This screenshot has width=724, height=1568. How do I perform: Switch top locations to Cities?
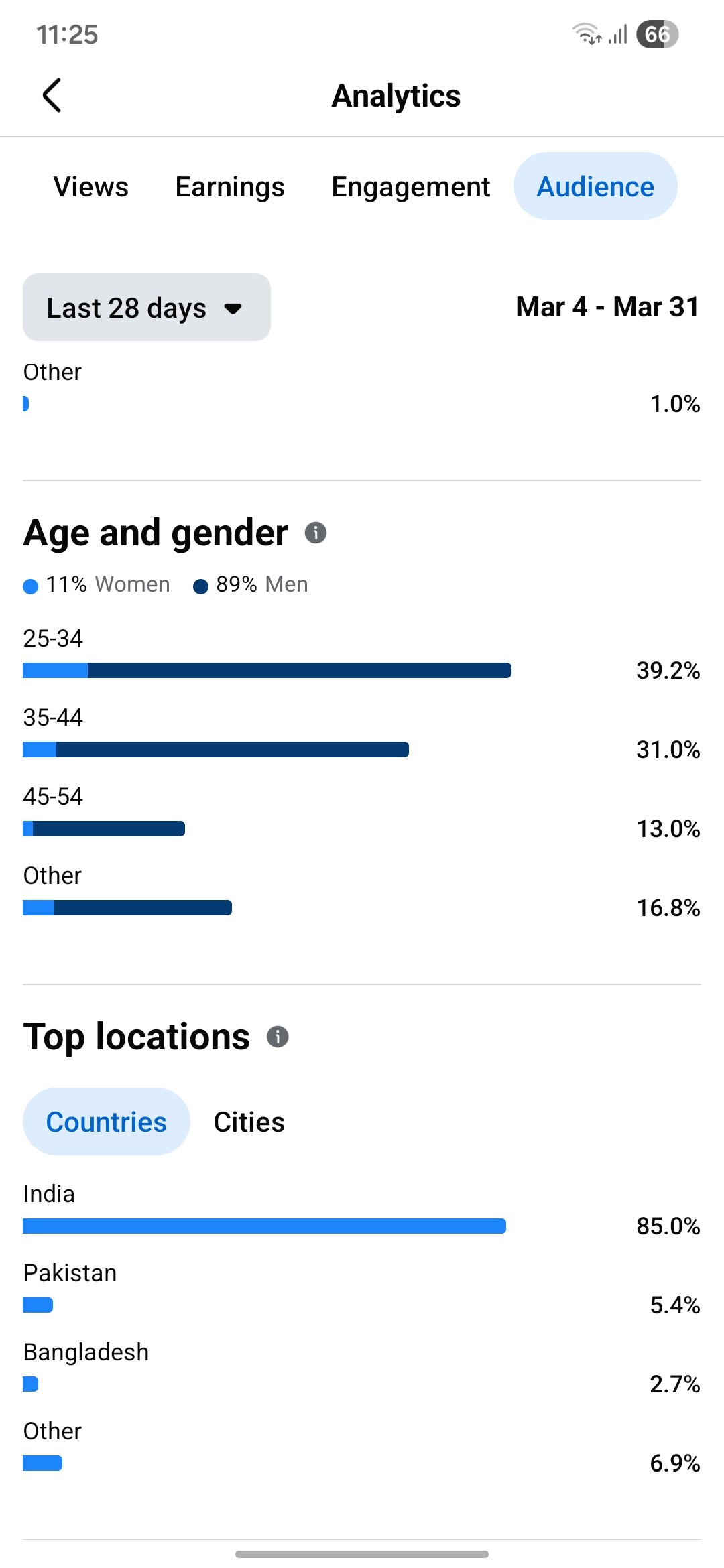pos(249,1122)
